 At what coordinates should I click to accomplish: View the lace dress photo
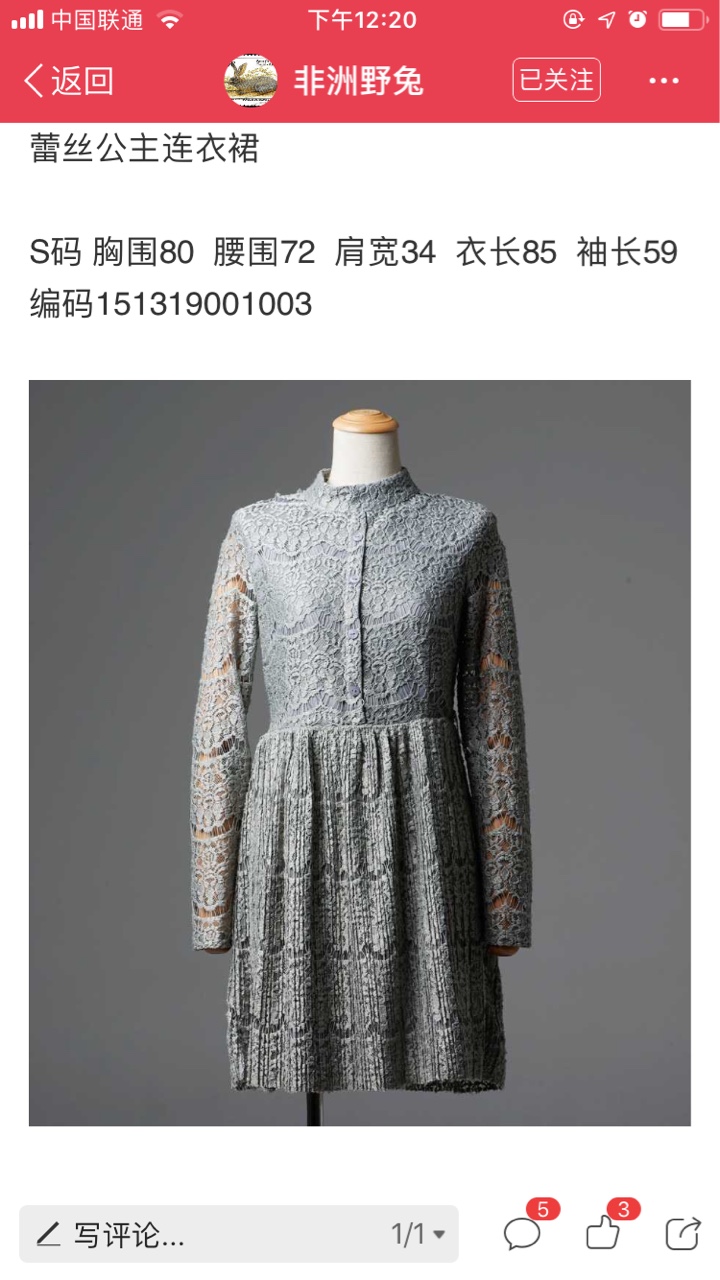click(360, 753)
